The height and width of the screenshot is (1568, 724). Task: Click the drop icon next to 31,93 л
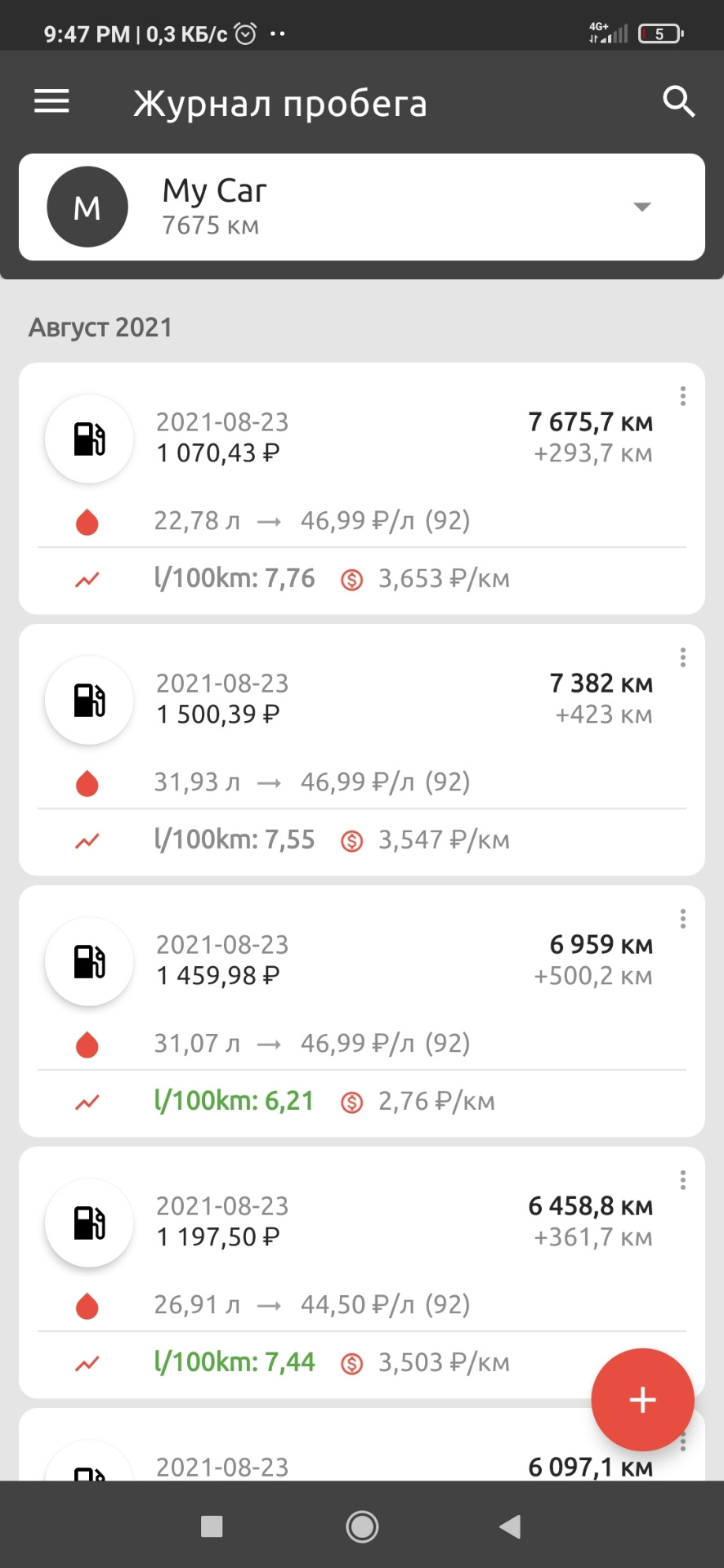click(87, 782)
